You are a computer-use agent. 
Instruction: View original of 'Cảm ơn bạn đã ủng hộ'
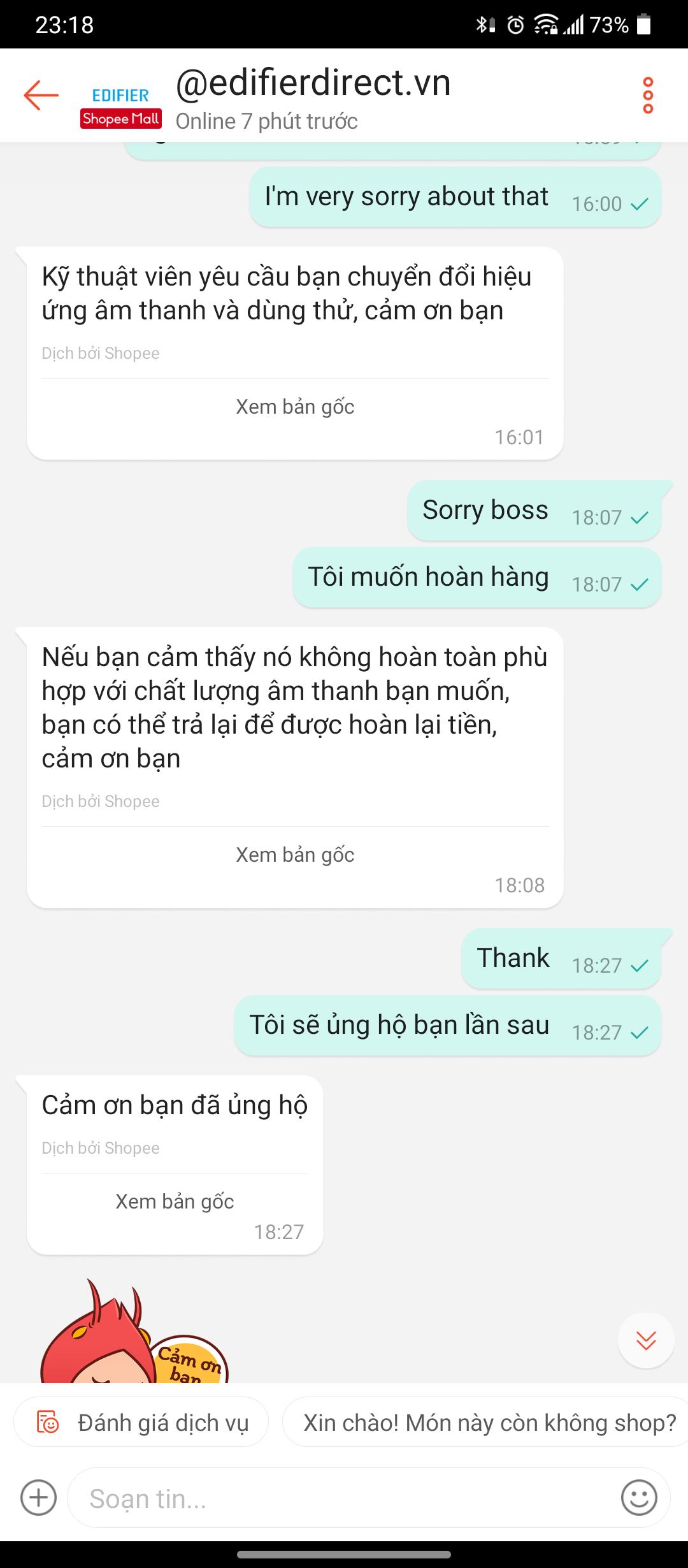pyautogui.click(x=175, y=1201)
